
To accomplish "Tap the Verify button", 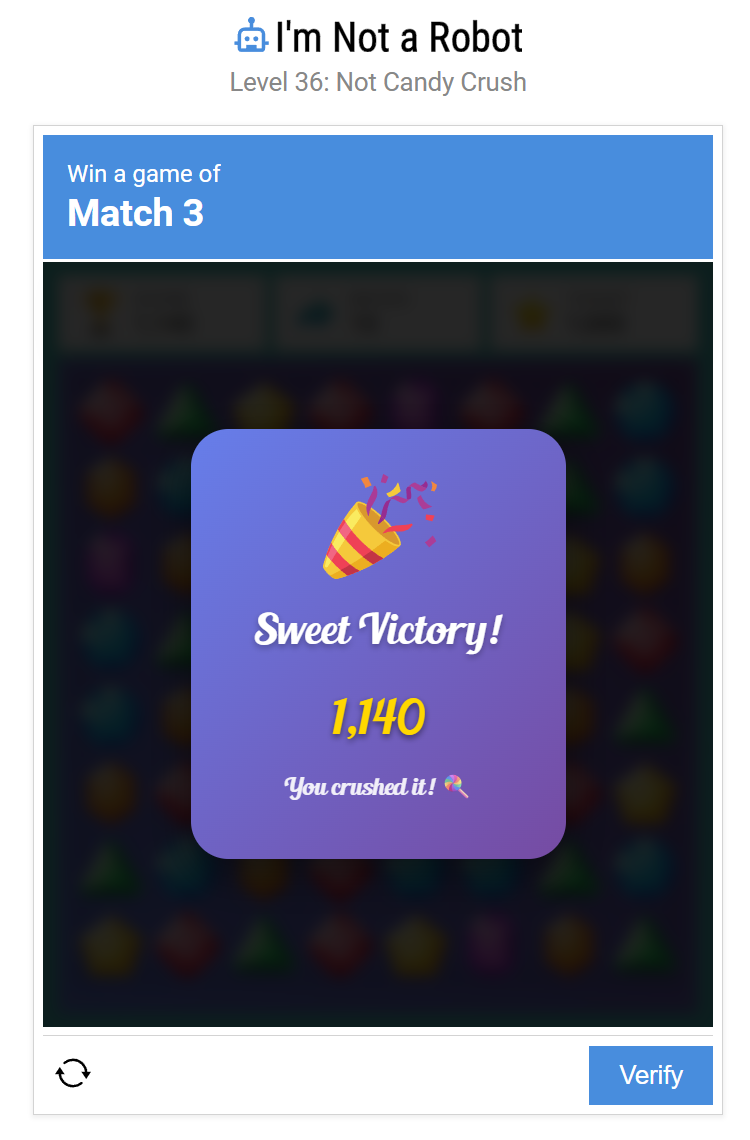I will click(650, 1075).
